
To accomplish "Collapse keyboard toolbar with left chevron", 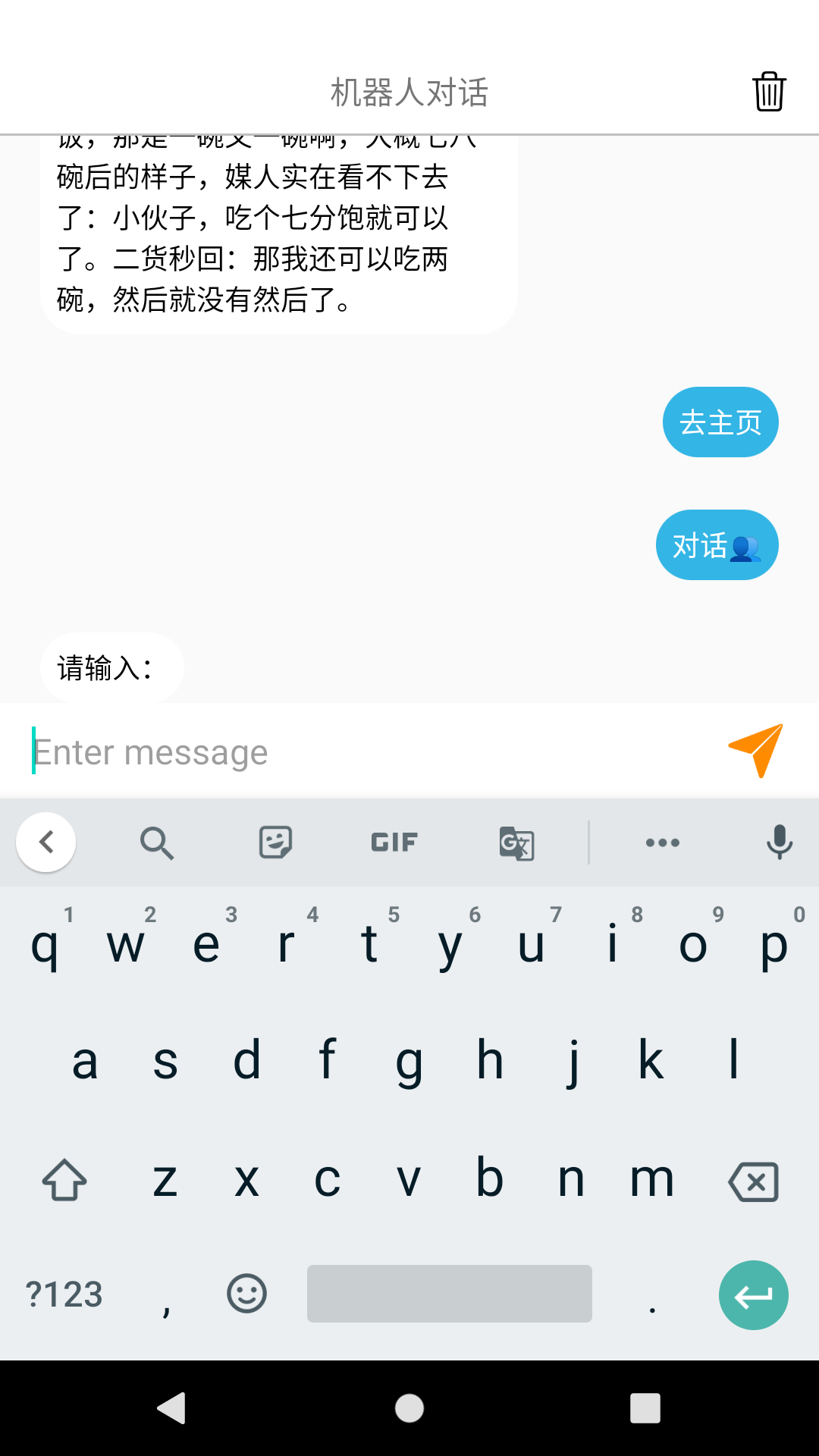I will tap(45, 842).
